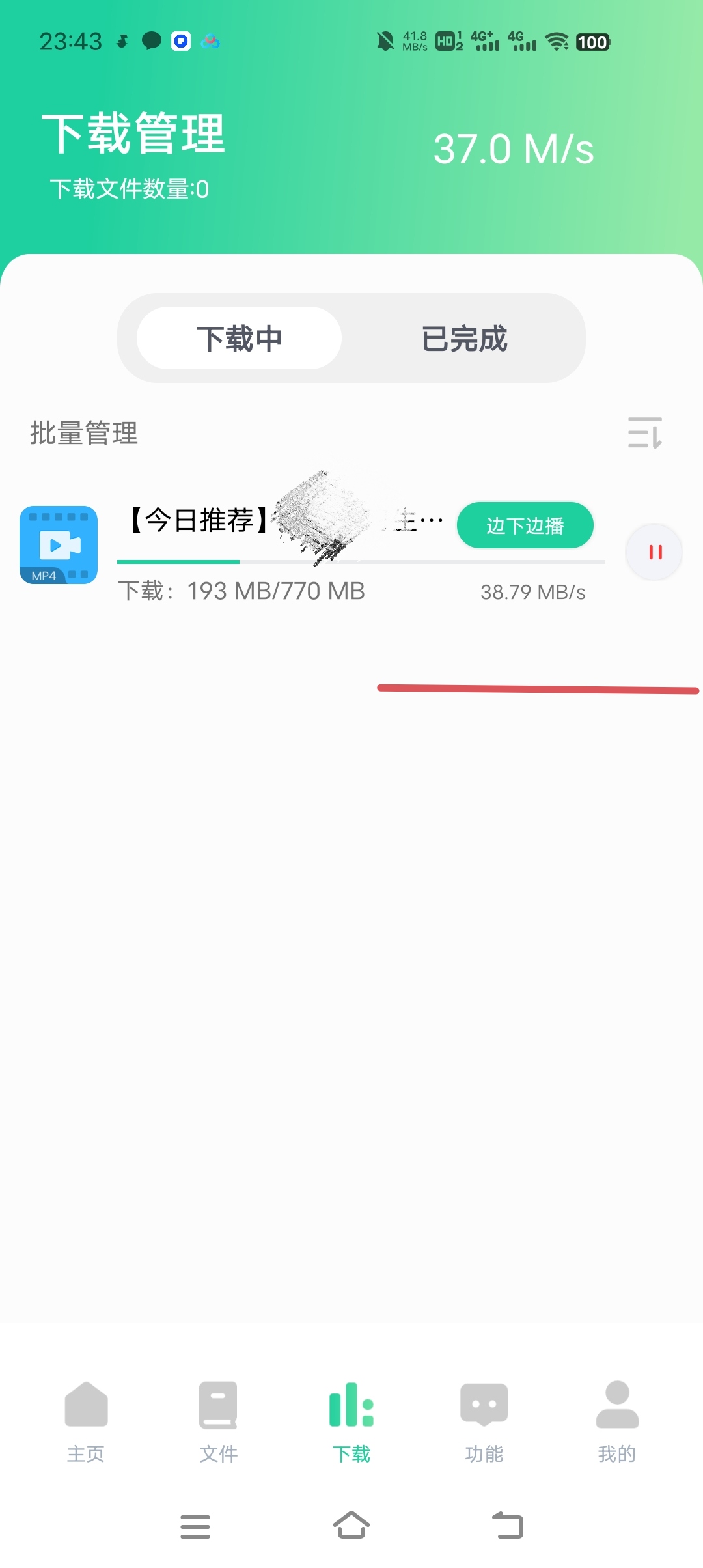703x1568 pixels.
Task: Switch to the 已完成 tab
Action: coord(464,339)
